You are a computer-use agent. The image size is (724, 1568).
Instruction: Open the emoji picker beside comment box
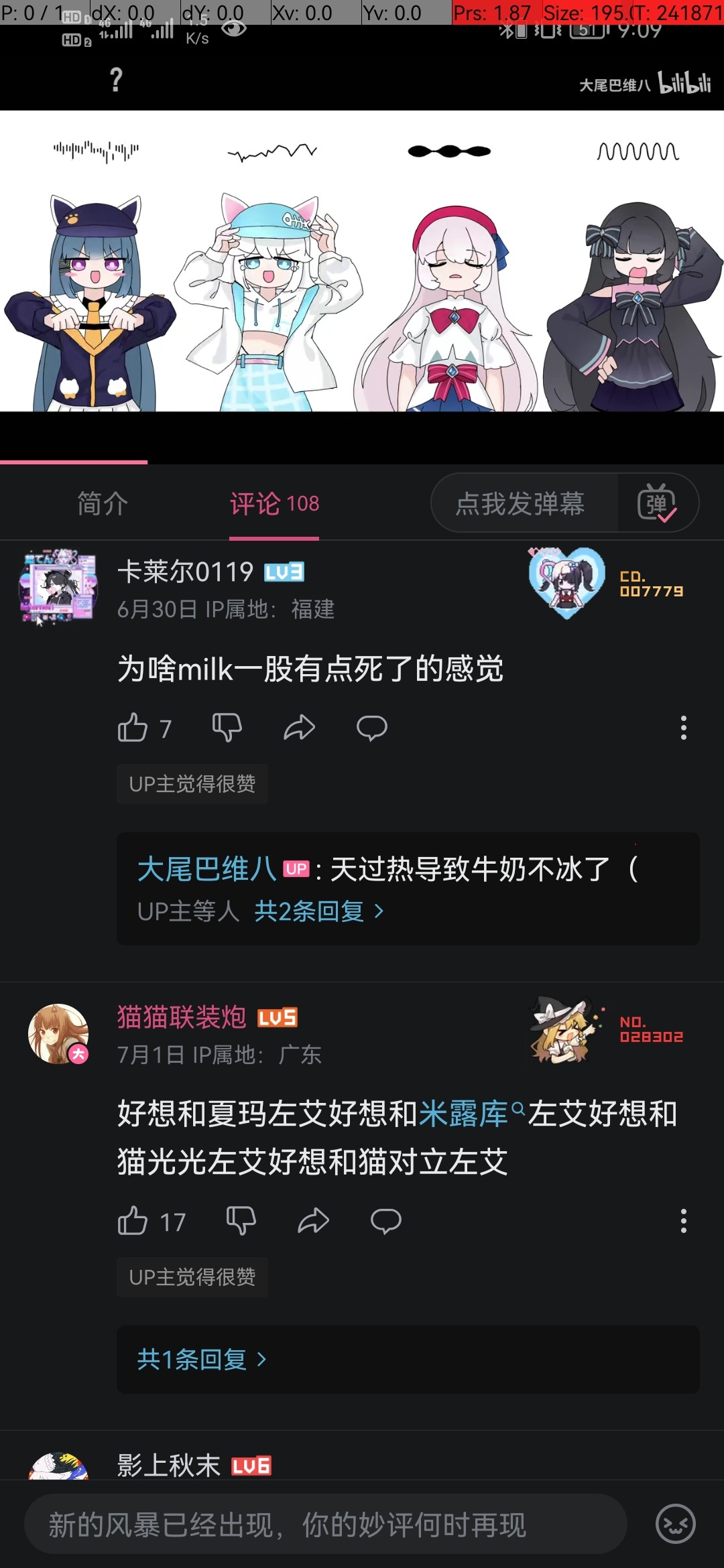[x=675, y=1524]
